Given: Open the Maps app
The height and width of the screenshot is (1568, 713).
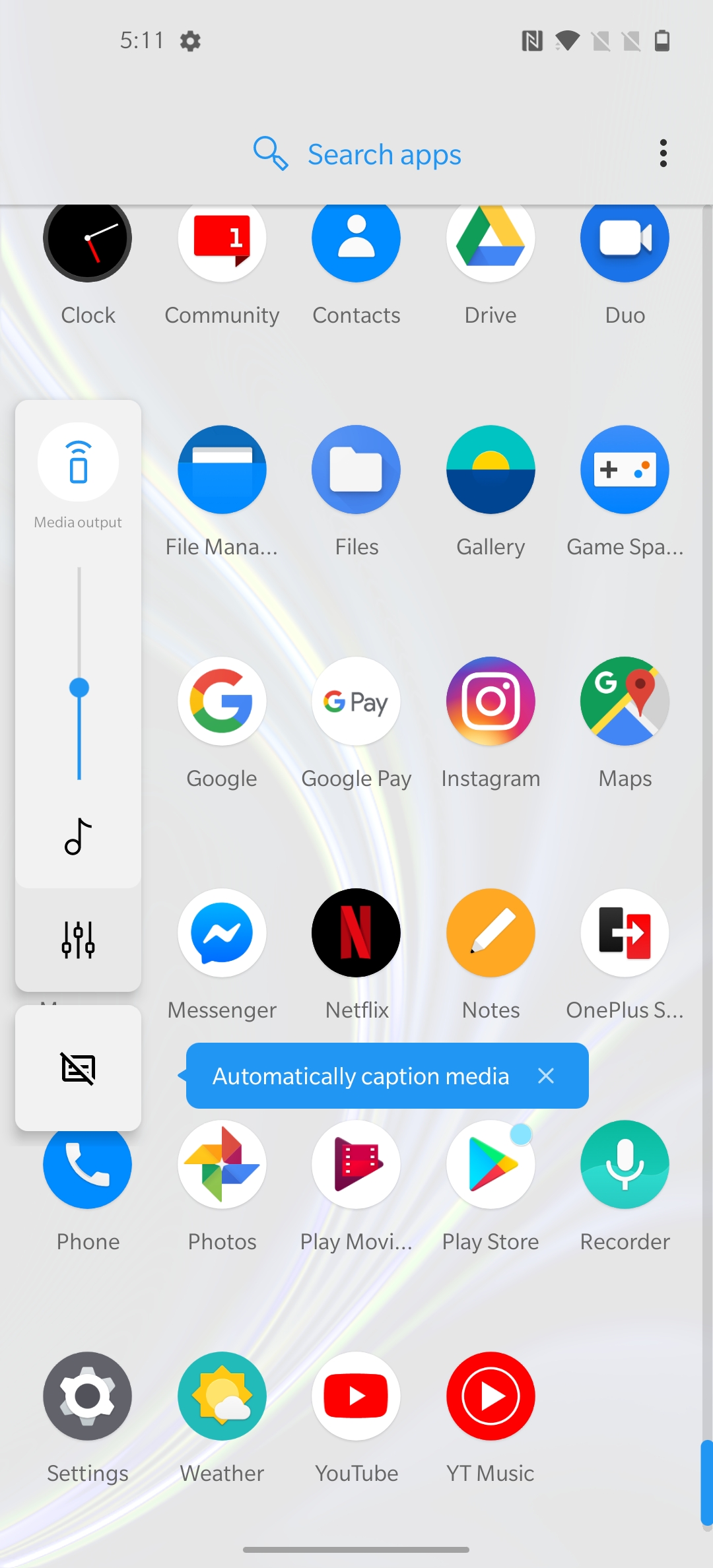Looking at the screenshot, I should click(625, 702).
